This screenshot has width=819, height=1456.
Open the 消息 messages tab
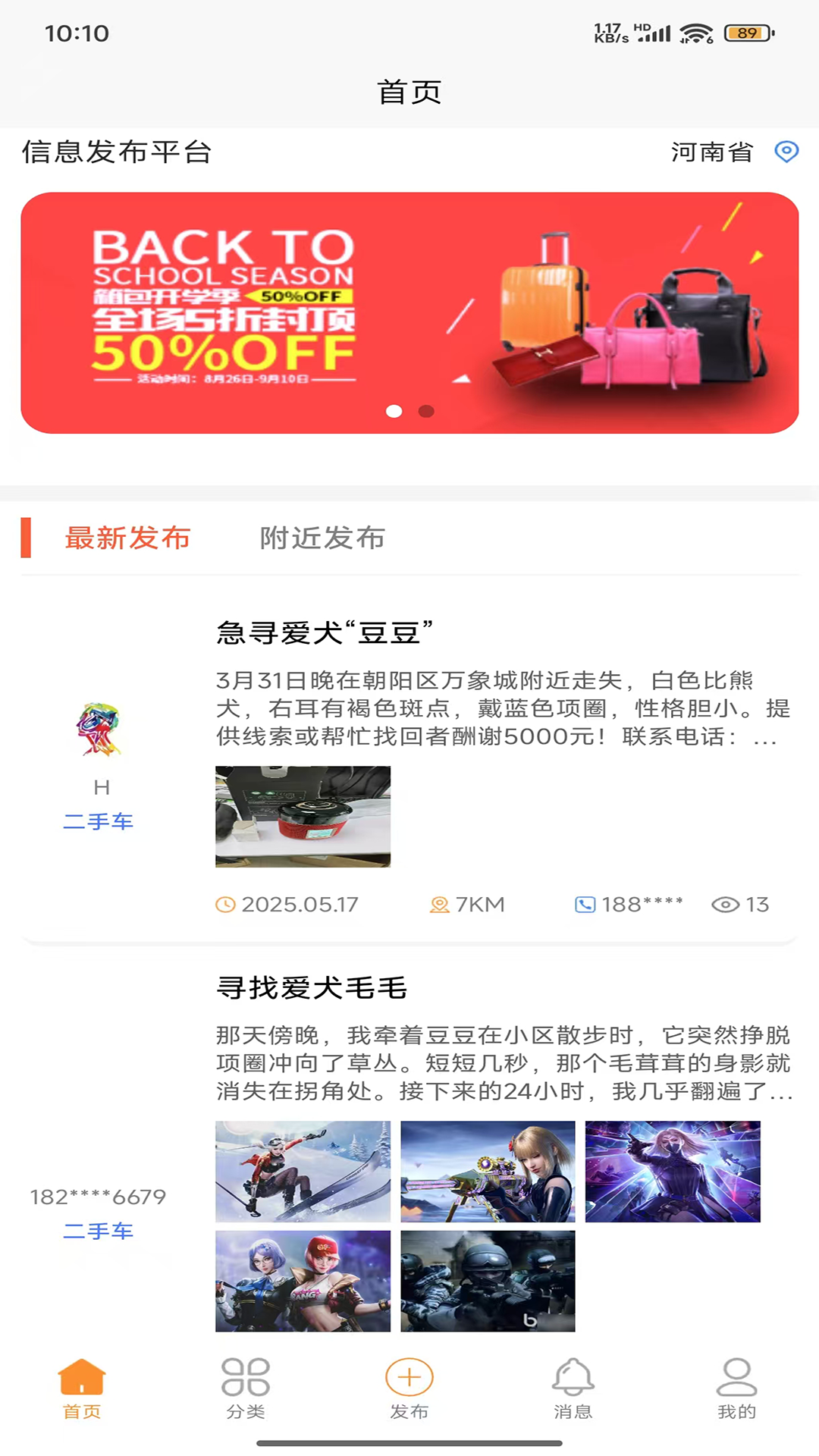[573, 1388]
